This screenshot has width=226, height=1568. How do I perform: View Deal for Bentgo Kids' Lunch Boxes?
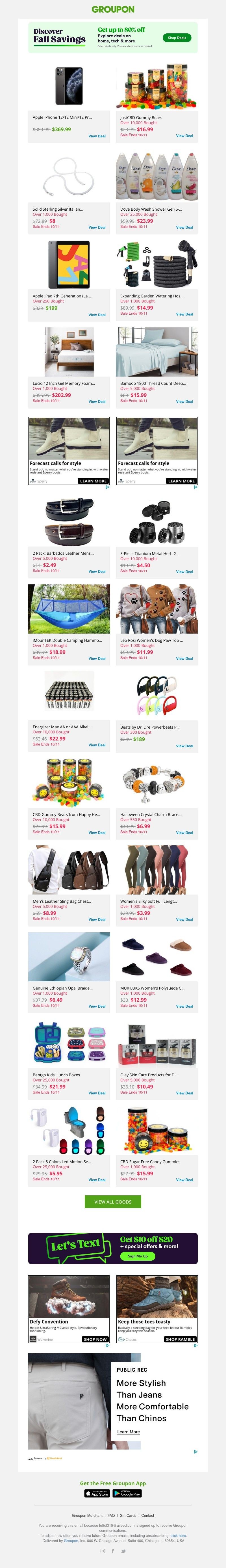click(x=97, y=1093)
